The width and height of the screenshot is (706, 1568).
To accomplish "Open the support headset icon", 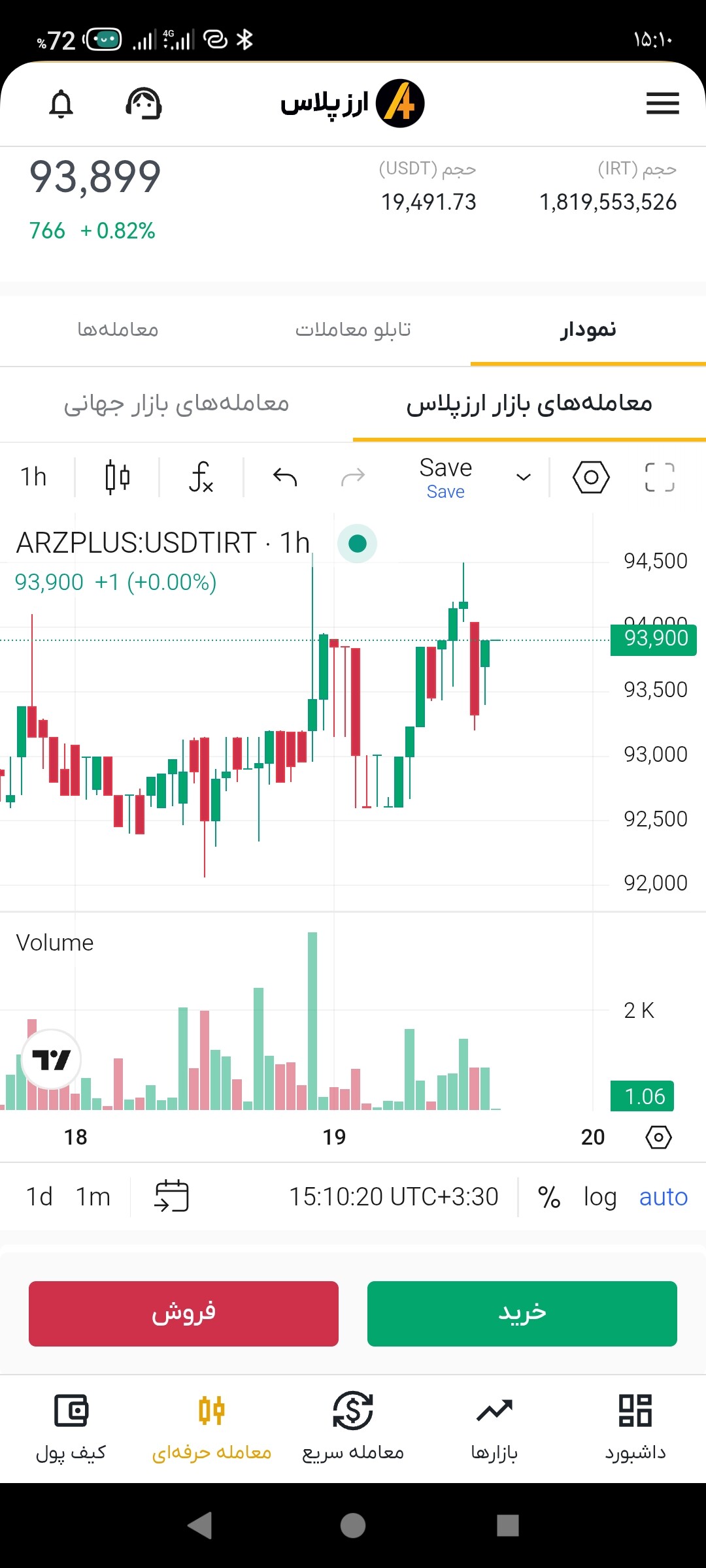I will tap(144, 104).
